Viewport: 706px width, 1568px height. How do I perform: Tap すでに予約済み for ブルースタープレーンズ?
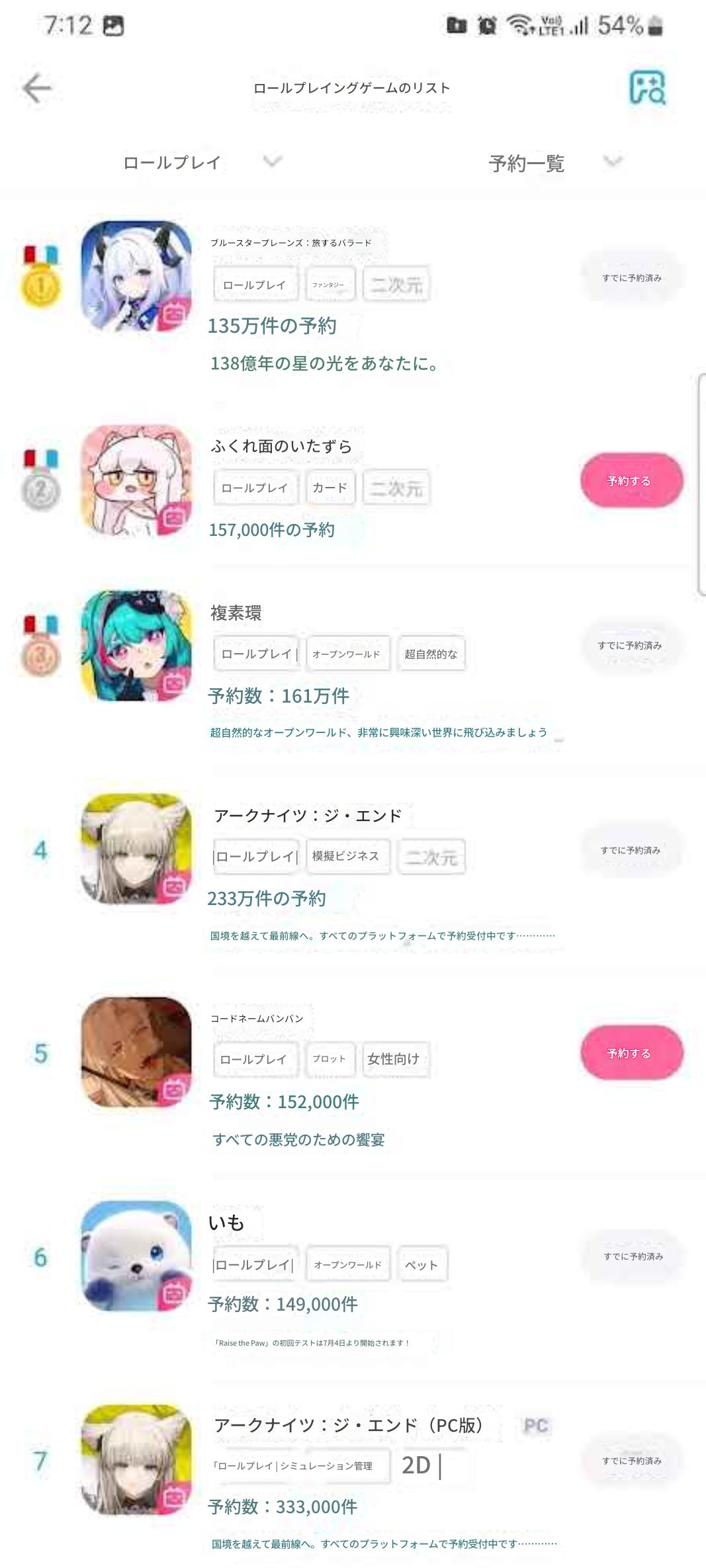coord(631,278)
